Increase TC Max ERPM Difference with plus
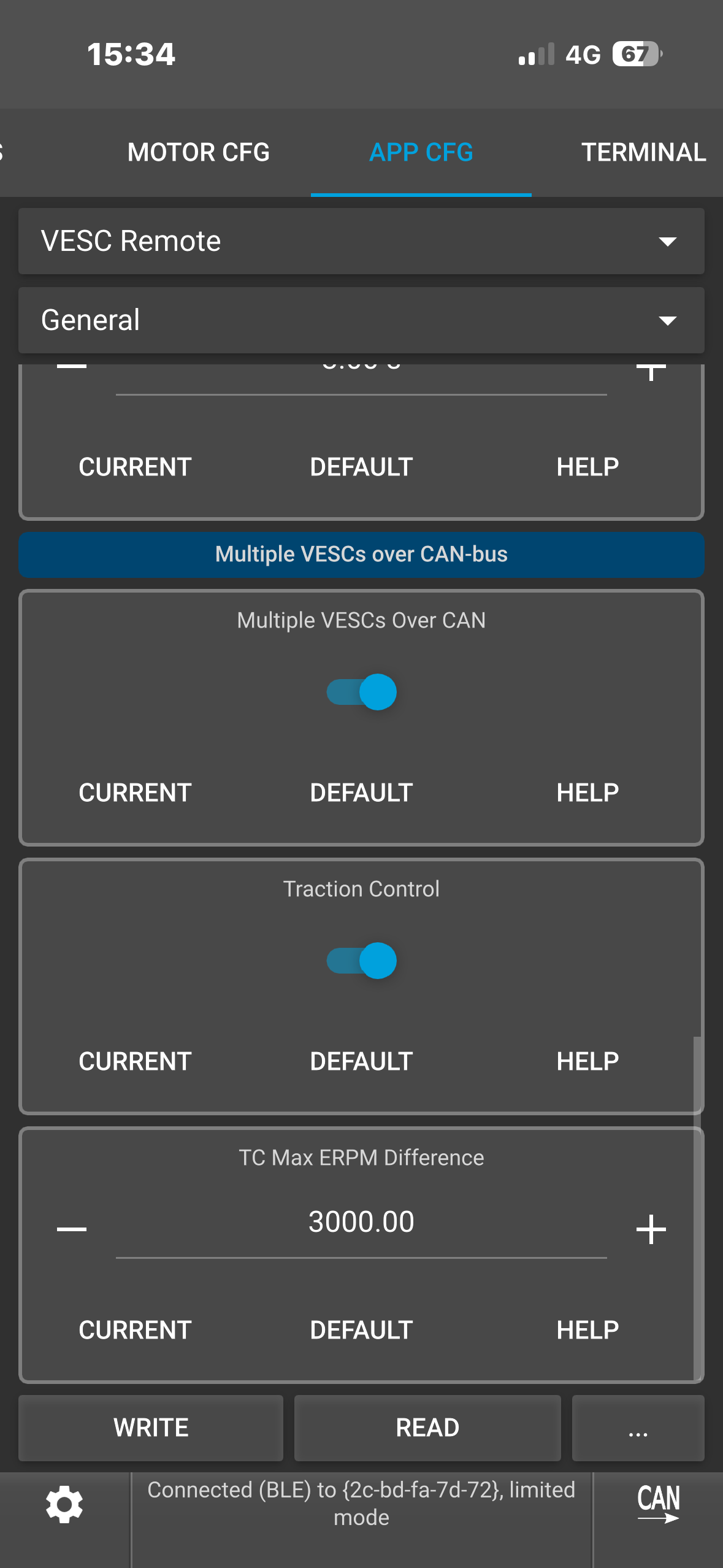Image resolution: width=723 pixels, height=1568 pixels. tap(651, 1229)
